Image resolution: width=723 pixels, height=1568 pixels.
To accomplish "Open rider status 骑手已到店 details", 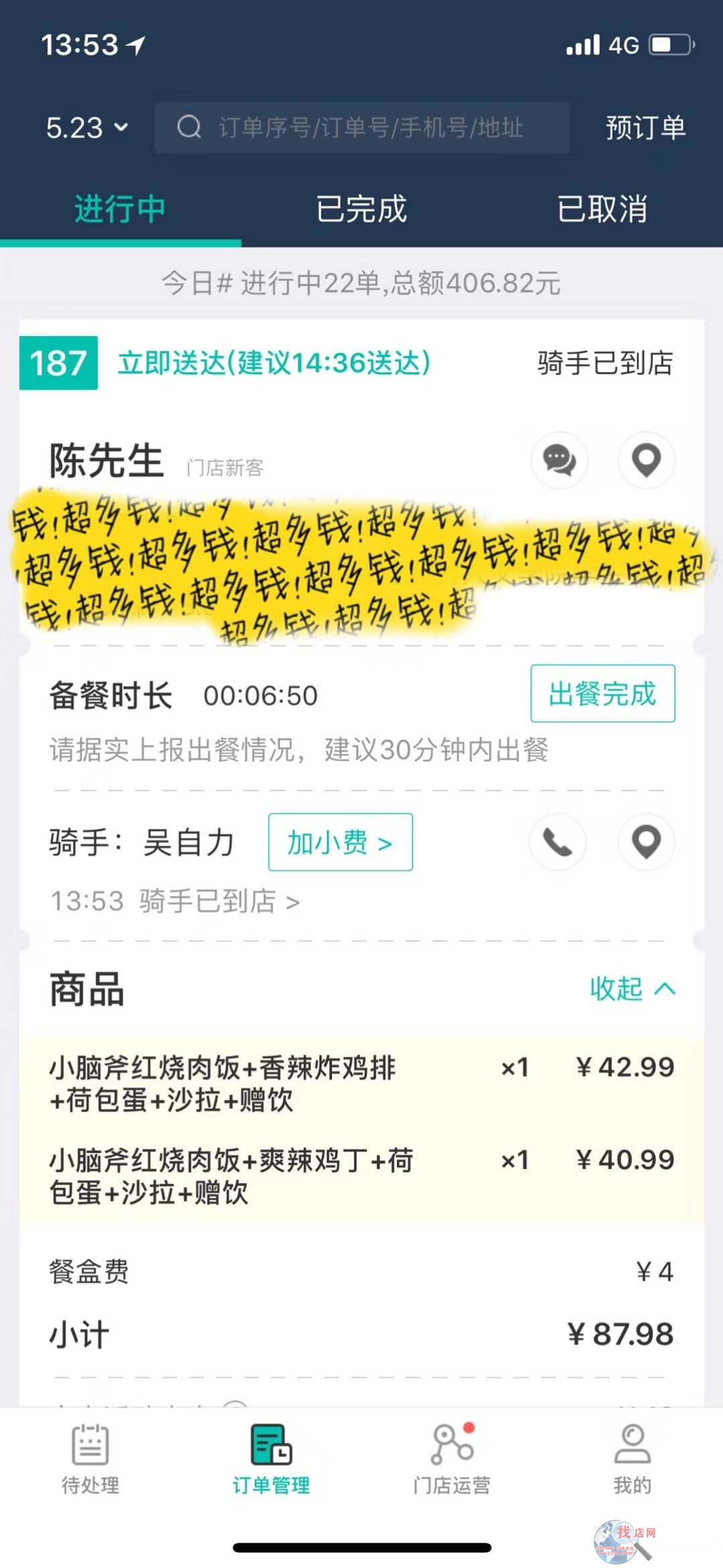I will point(175,901).
